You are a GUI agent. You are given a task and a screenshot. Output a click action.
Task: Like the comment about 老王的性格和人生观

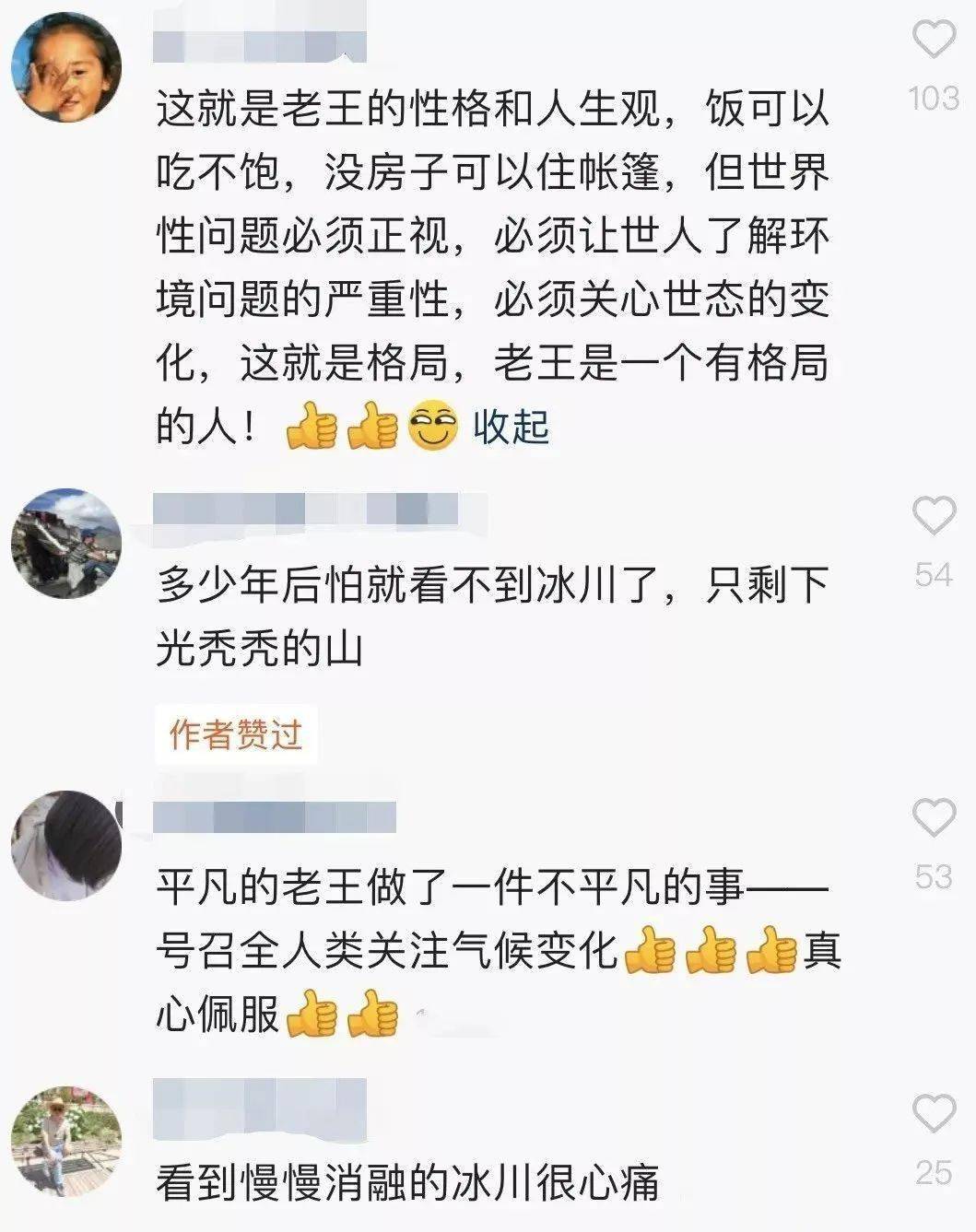tap(934, 41)
